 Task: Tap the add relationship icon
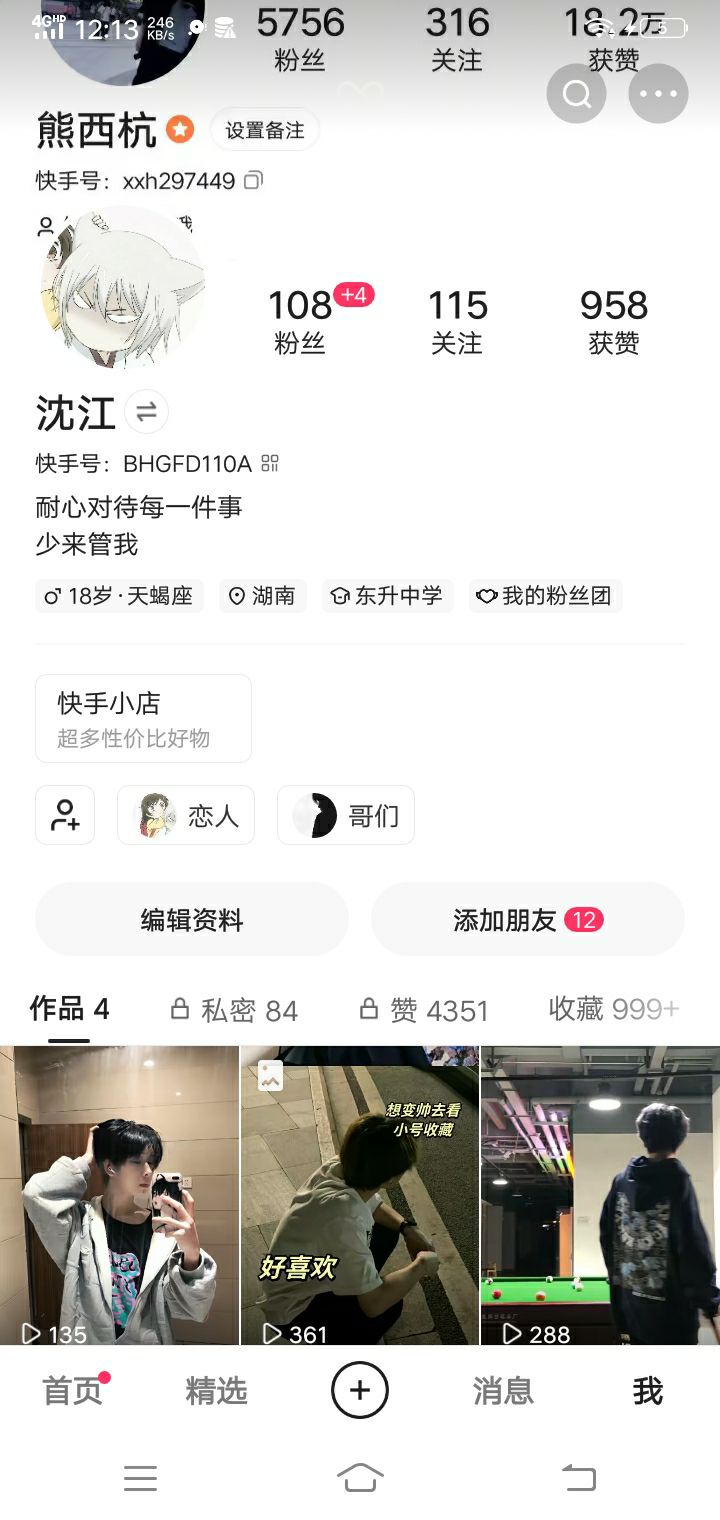[x=65, y=815]
